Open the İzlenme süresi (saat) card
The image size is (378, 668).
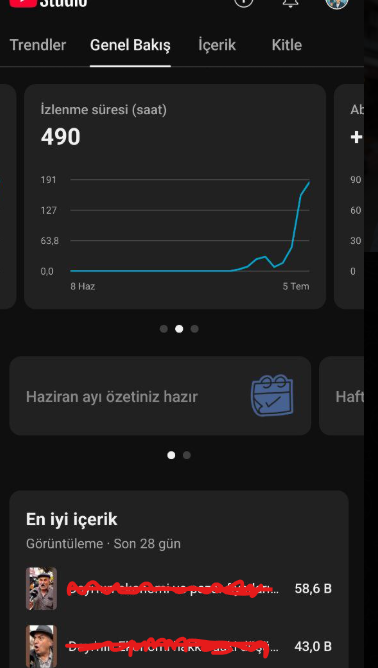pos(175,196)
